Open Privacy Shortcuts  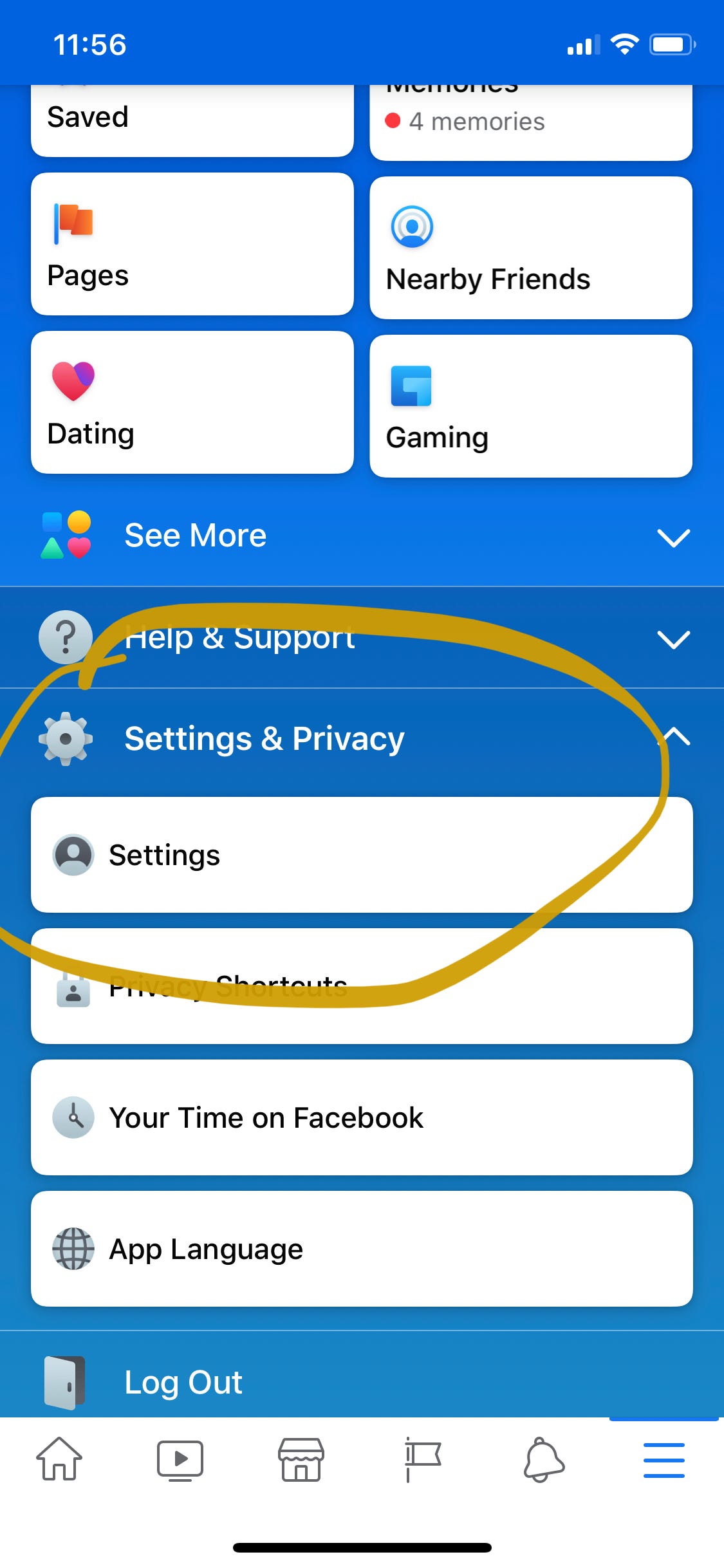[362, 986]
